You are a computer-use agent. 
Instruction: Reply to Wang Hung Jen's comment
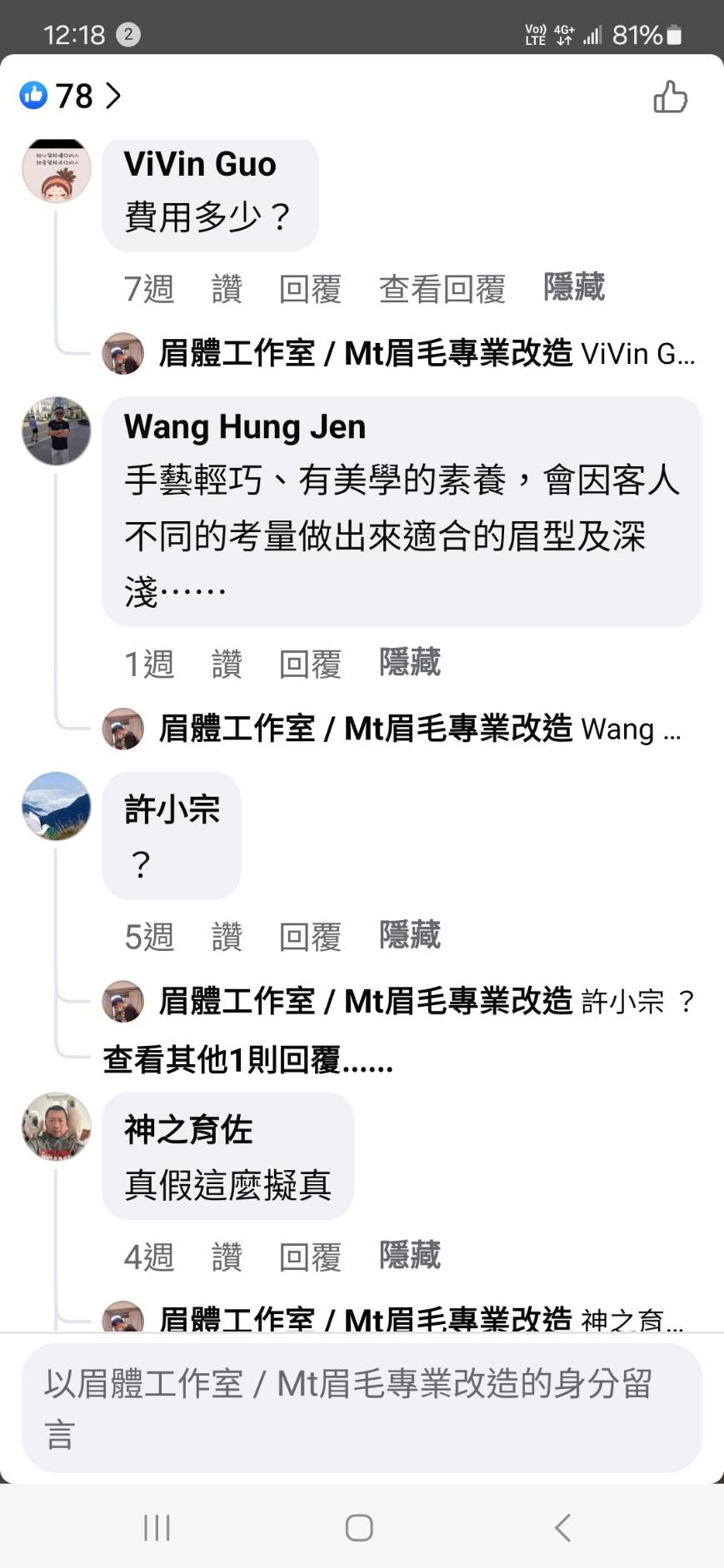coord(310,664)
